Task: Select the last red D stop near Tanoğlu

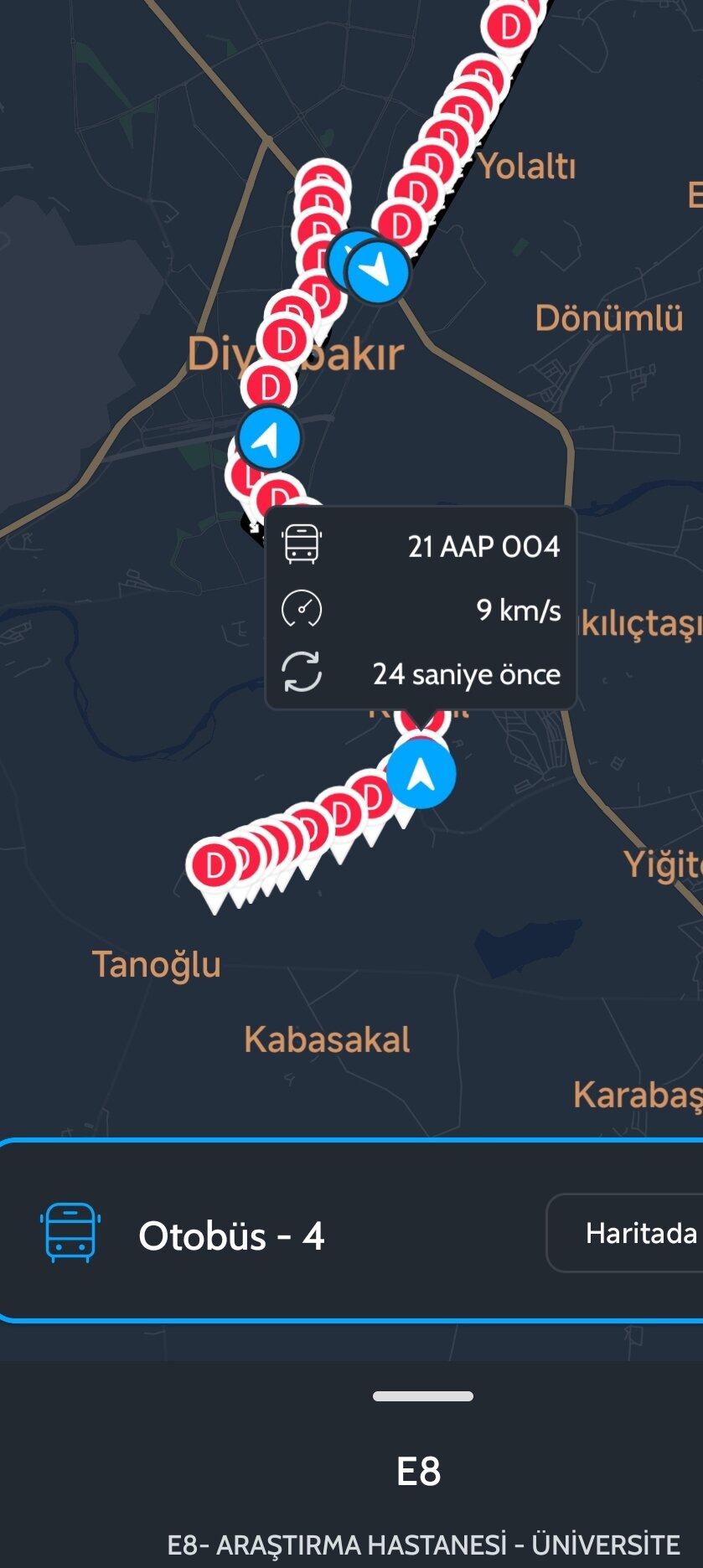Action: [215, 867]
